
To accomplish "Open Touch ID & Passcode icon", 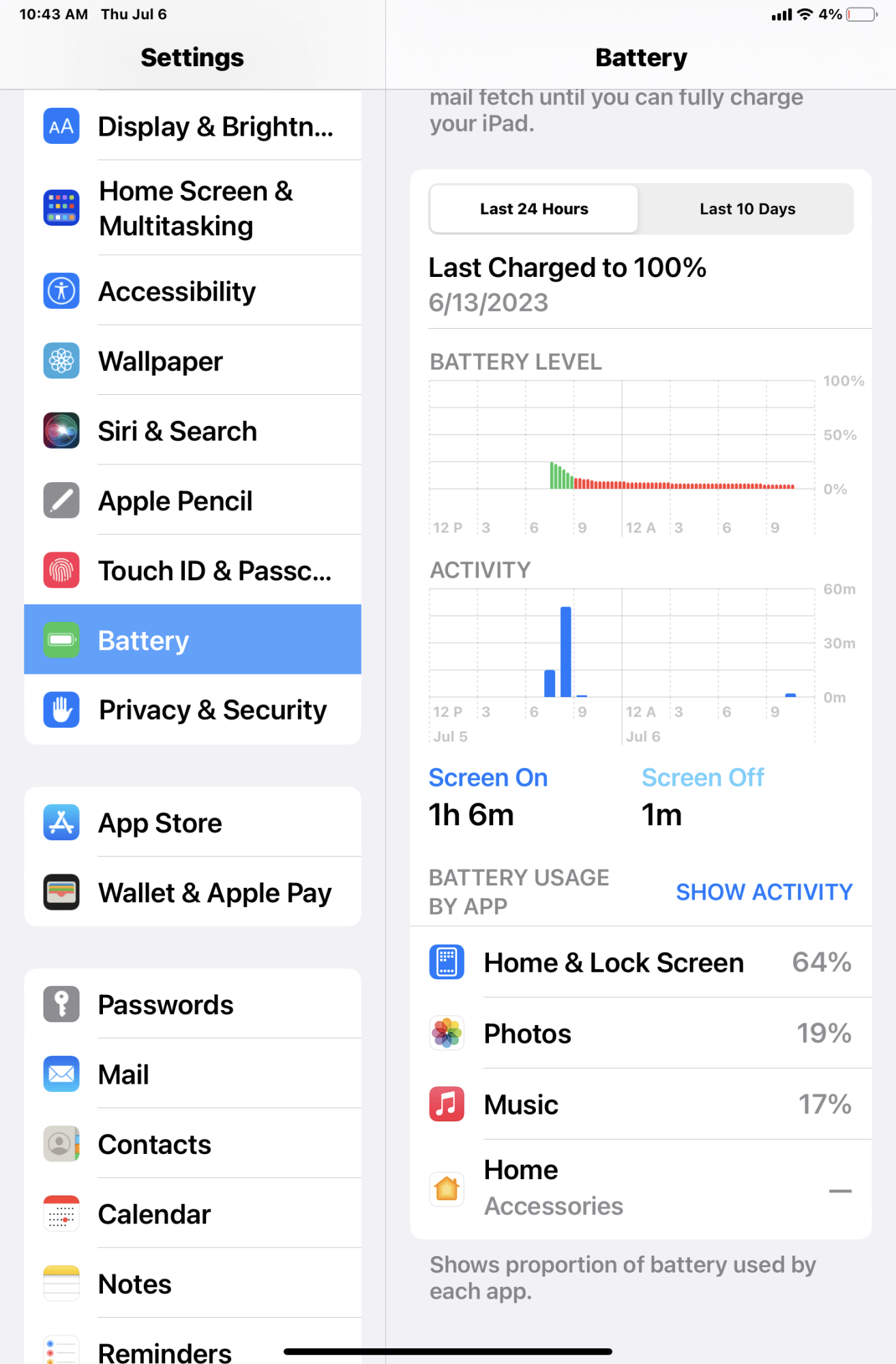I will click(61, 570).
